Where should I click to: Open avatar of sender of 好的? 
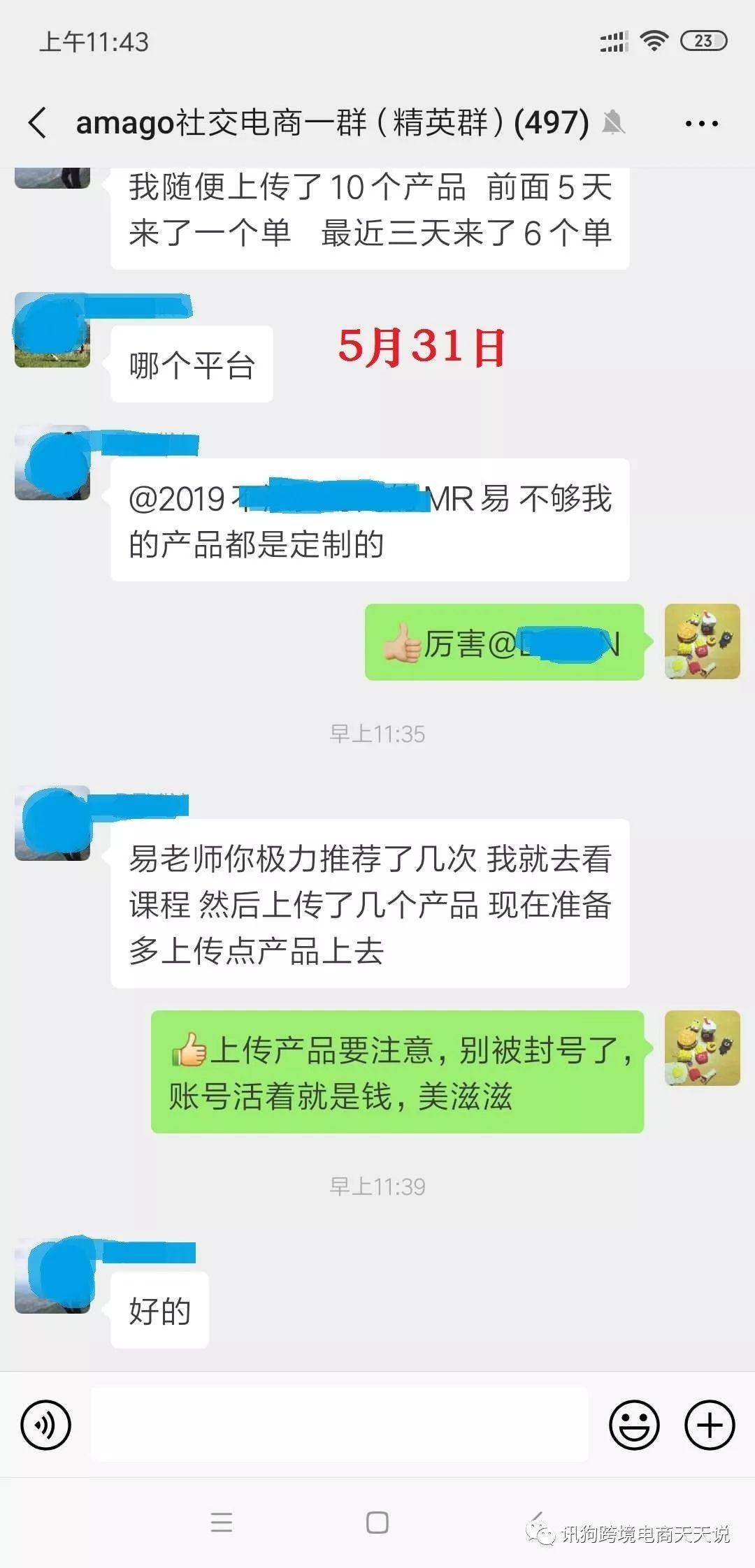pyautogui.click(x=52, y=1276)
